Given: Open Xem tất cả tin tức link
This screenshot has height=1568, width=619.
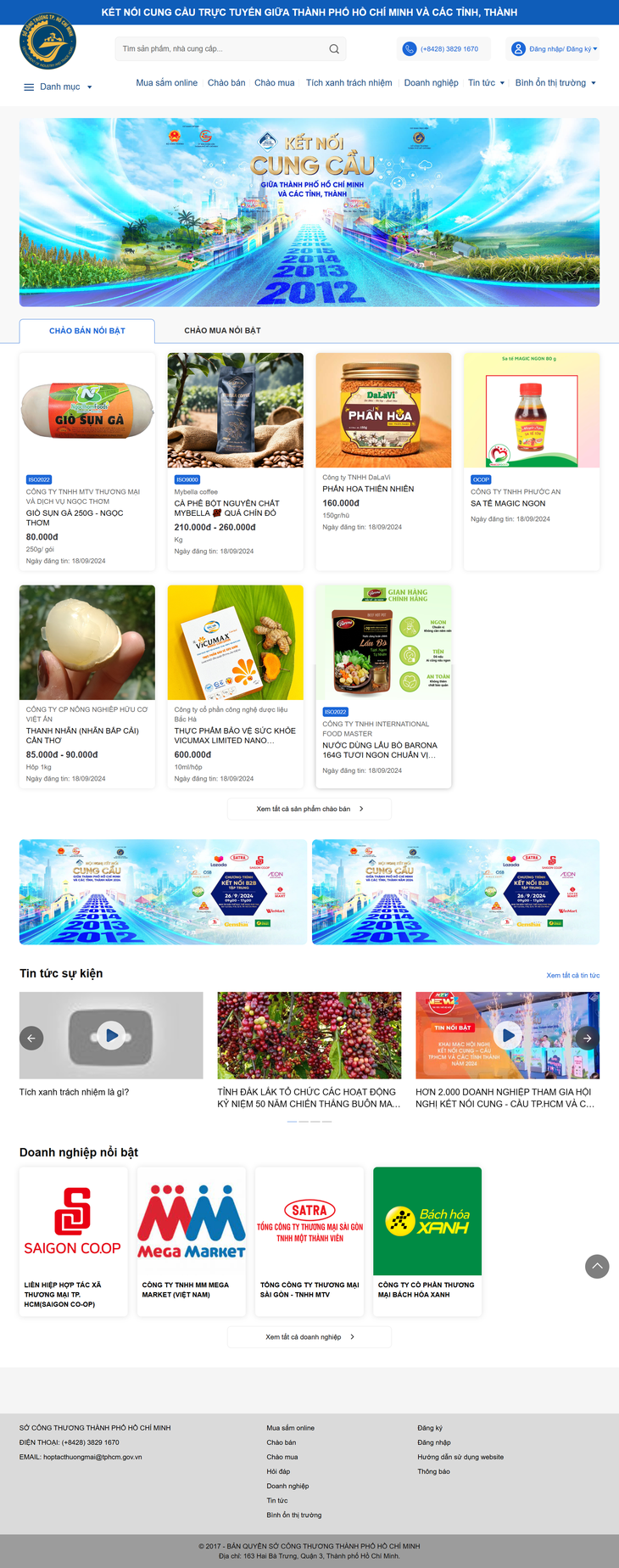Looking at the screenshot, I should (x=572, y=976).
